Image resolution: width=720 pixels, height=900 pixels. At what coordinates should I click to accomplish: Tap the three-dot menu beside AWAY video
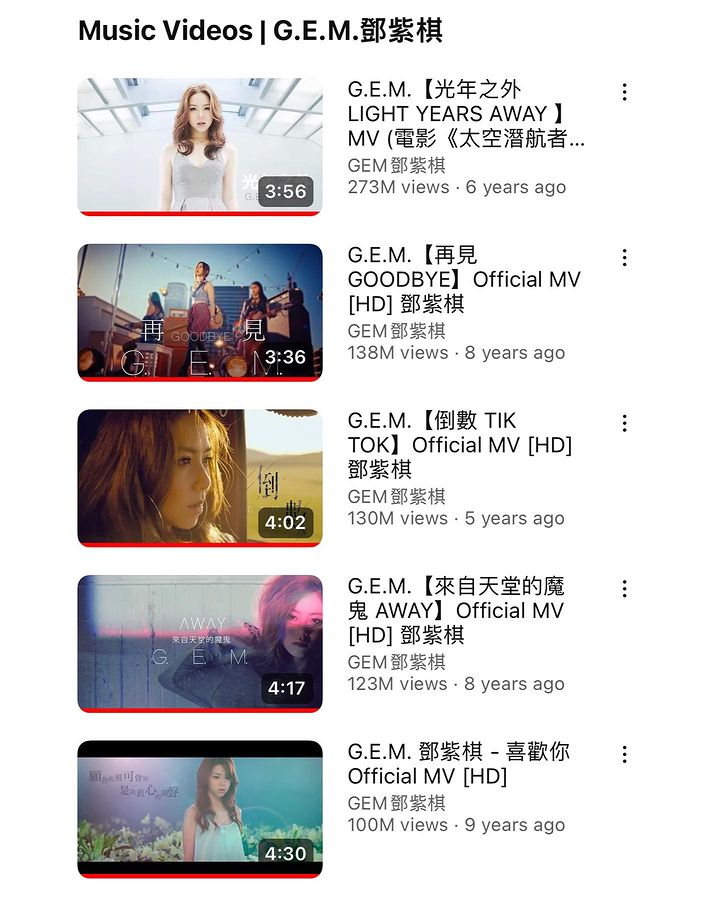pos(625,589)
